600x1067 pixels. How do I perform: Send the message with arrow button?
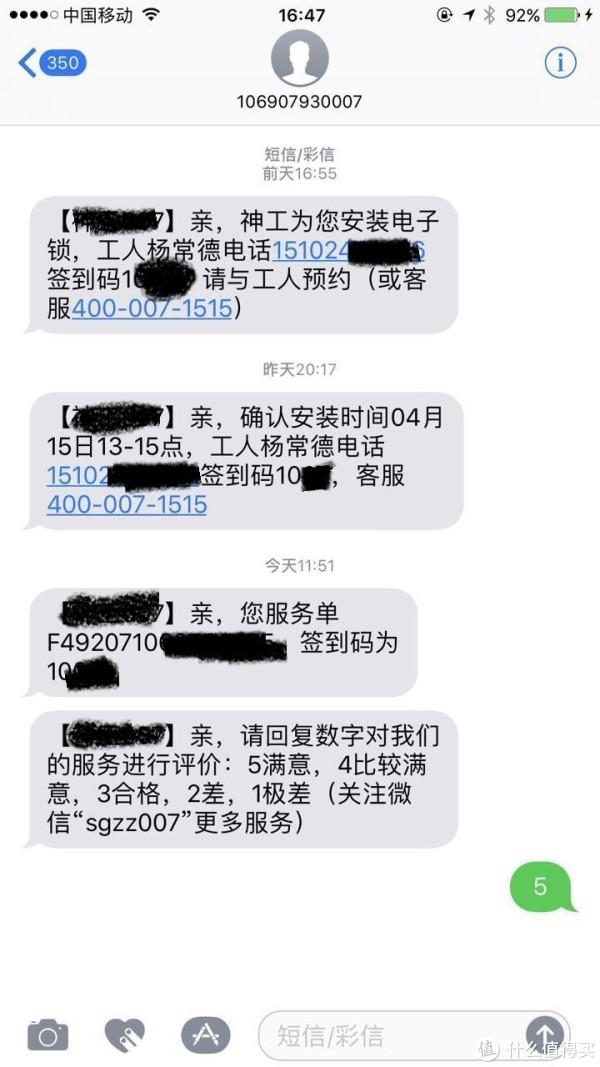(545, 1032)
